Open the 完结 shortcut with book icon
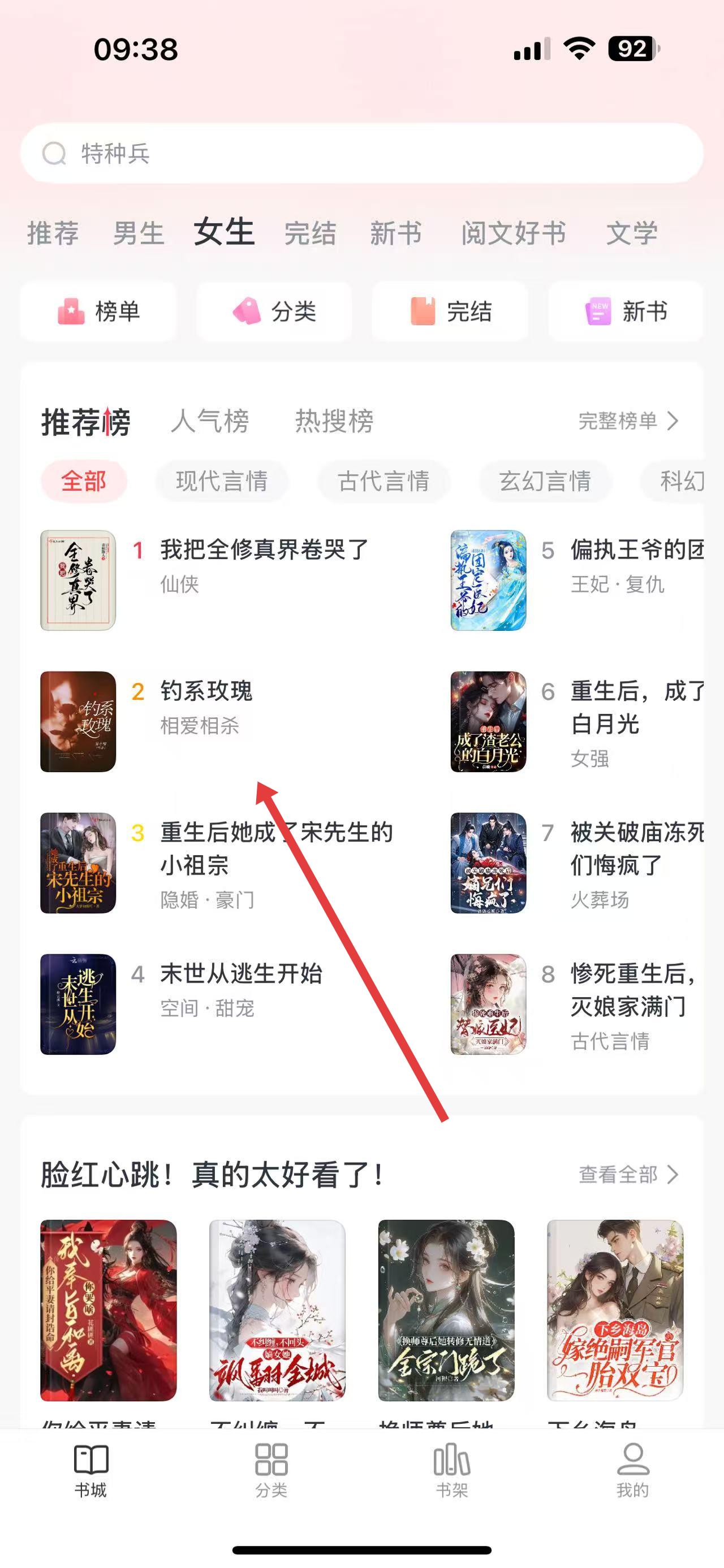This screenshot has height=1568, width=724. [x=450, y=311]
